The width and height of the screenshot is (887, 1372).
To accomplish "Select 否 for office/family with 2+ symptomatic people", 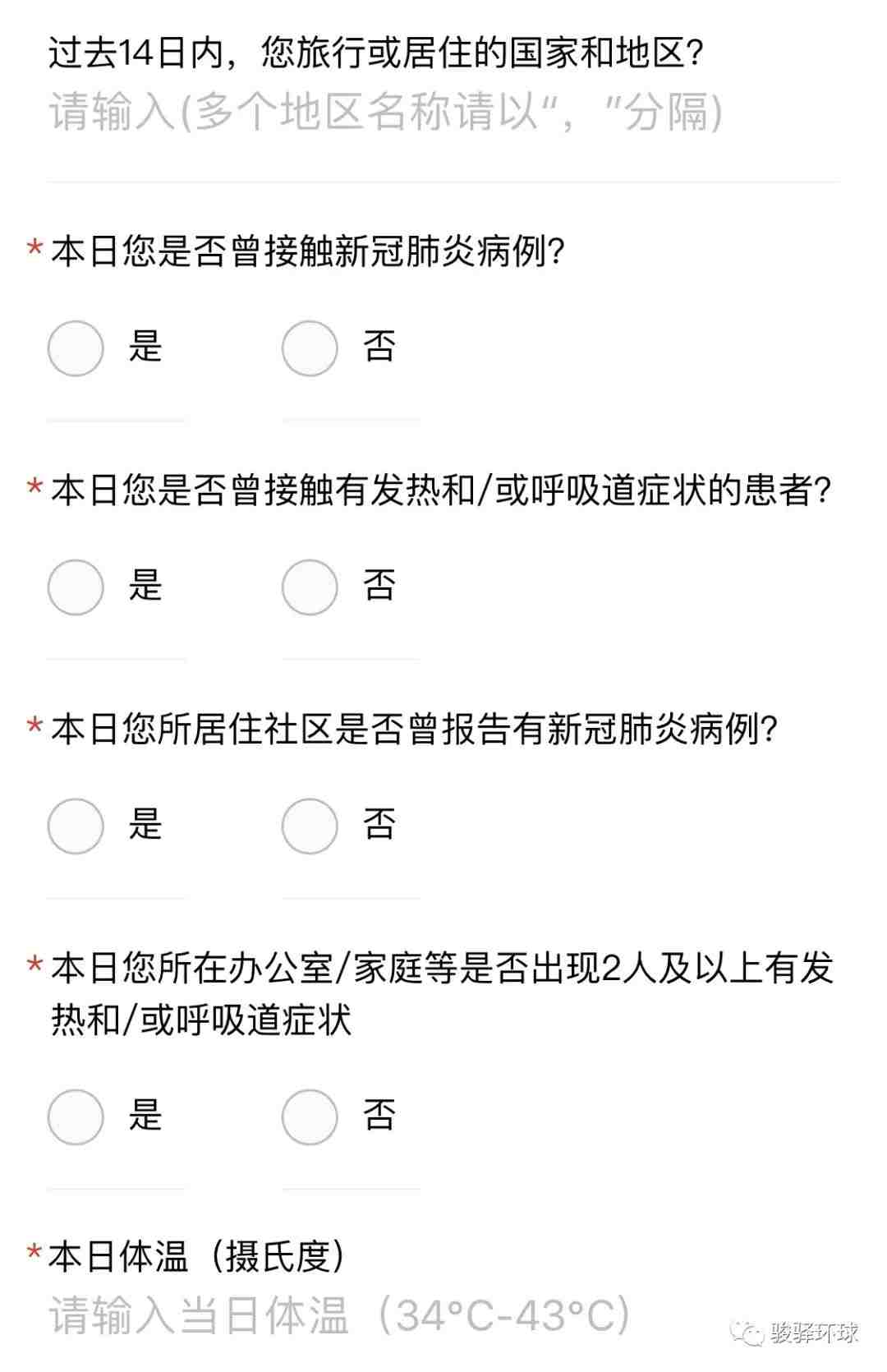I will [x=309, y=1116].
